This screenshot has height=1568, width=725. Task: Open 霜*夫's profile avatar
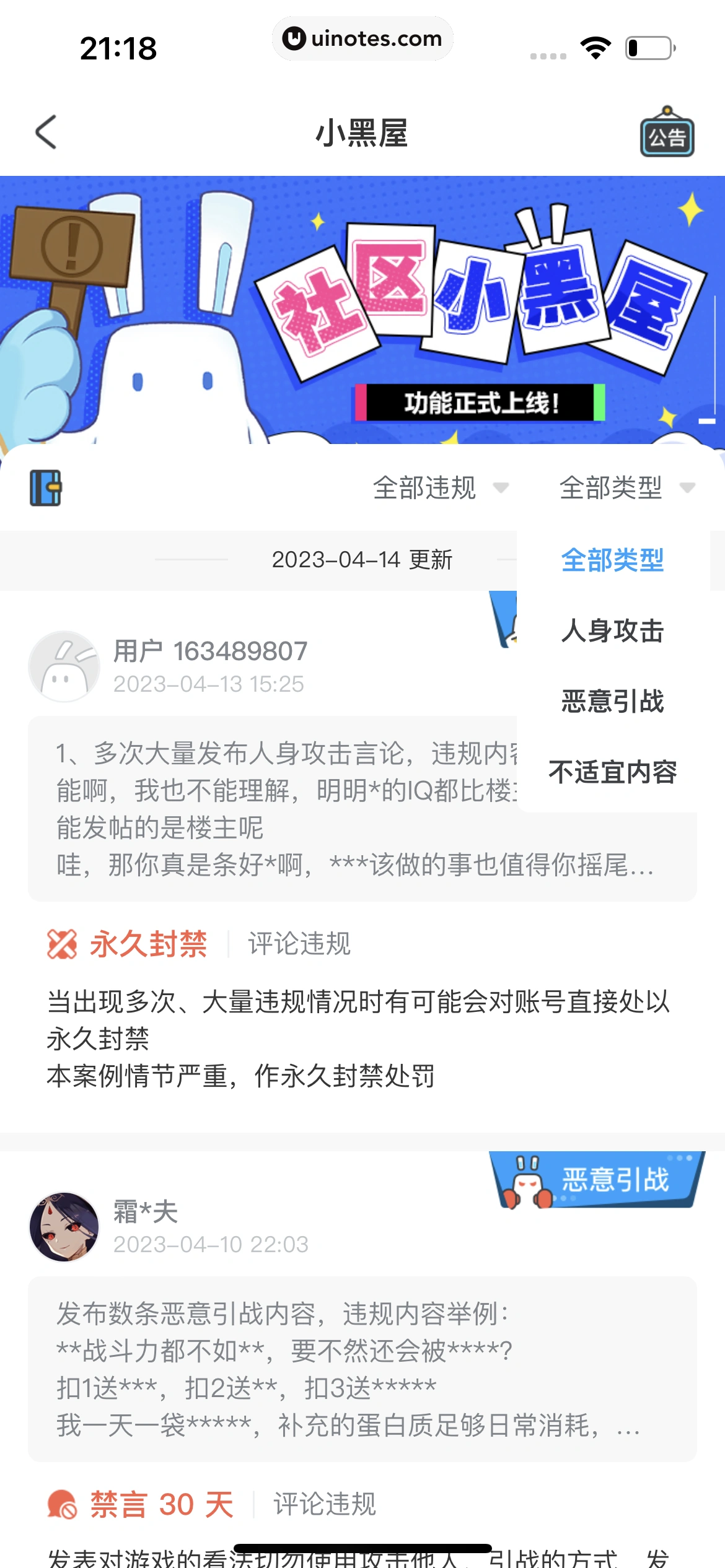(x=64, y=1227)
